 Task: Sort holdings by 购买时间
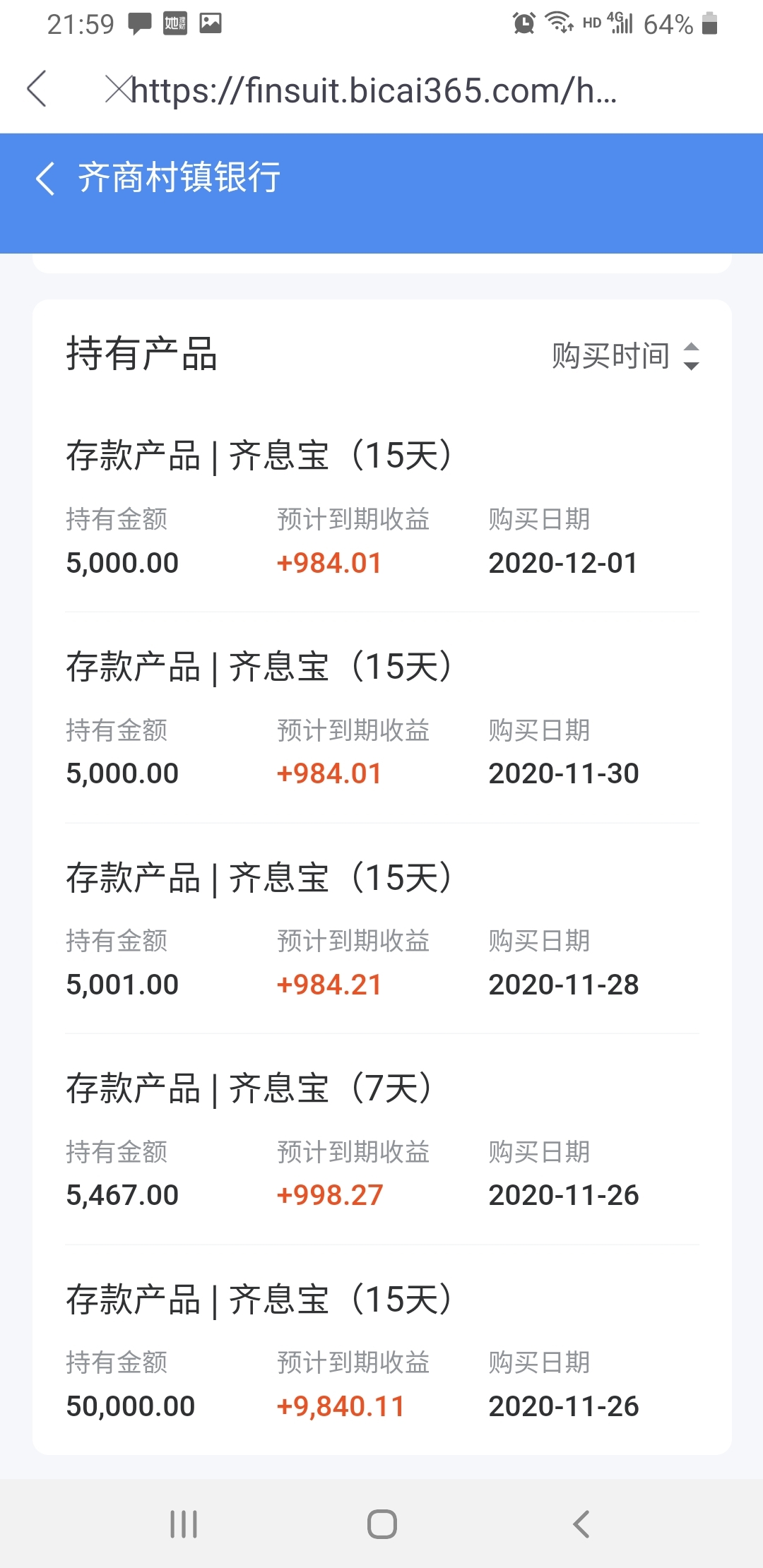click(626, 355)
